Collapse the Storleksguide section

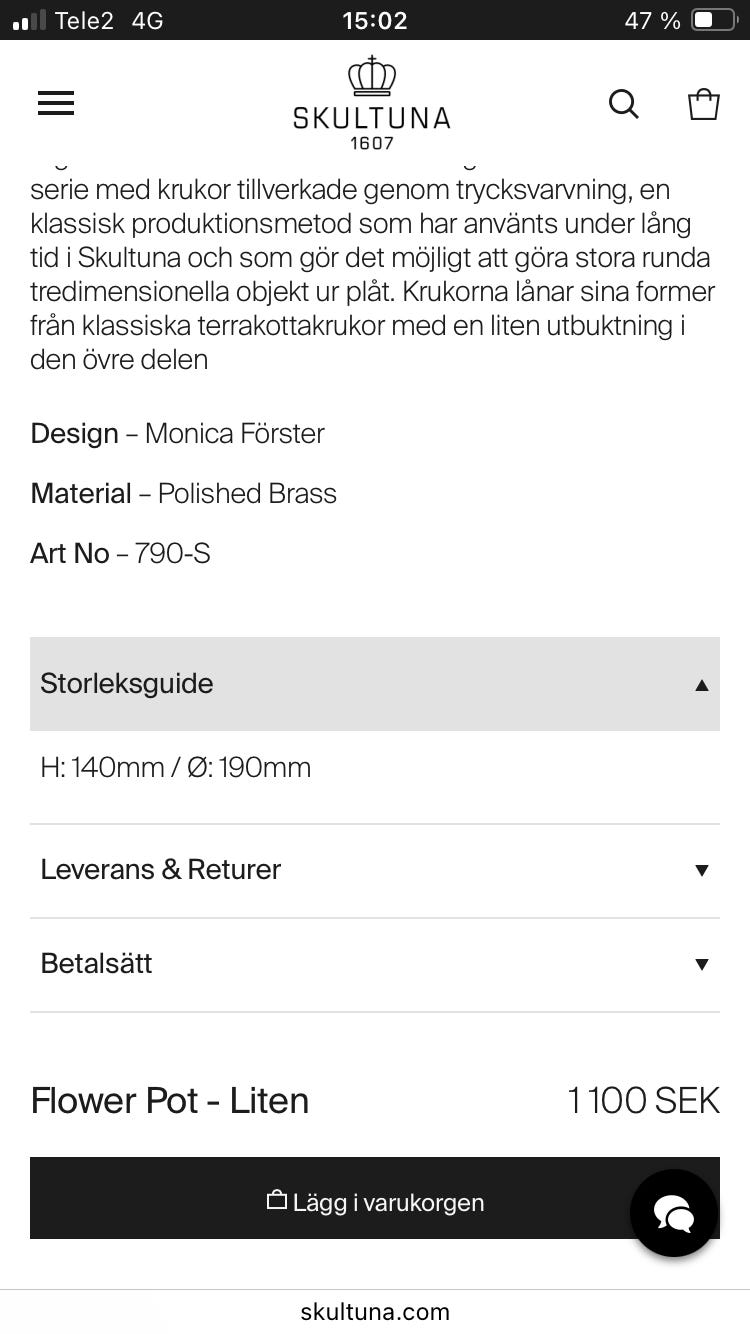703,684
